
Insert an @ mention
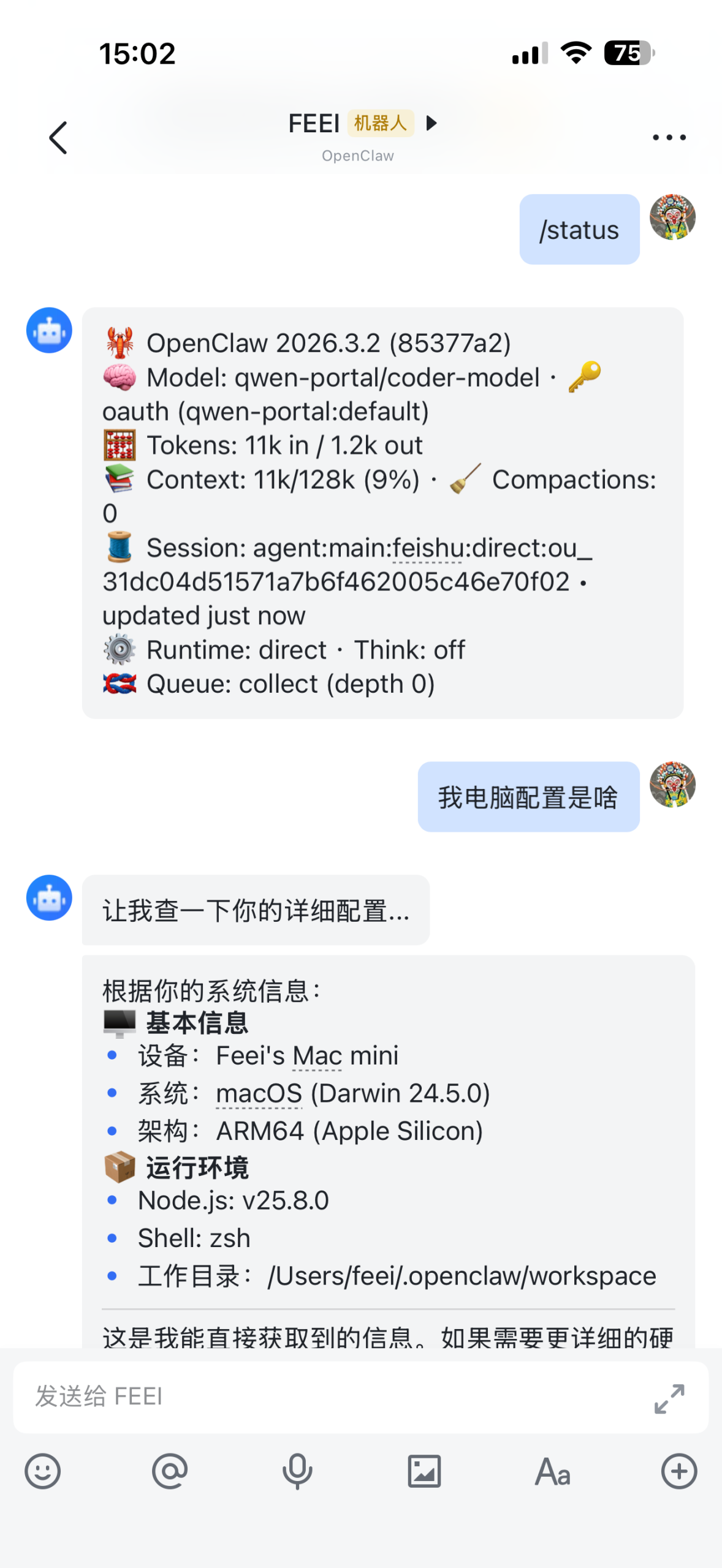[170, 1471]
